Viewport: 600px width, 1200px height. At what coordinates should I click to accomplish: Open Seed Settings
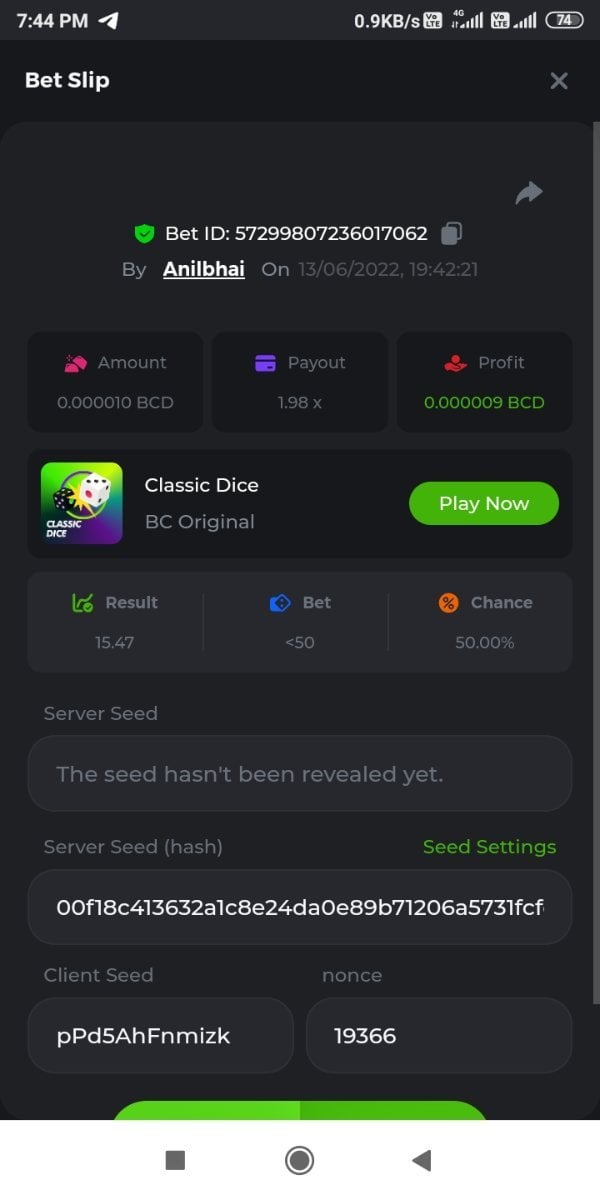[489, 847]
